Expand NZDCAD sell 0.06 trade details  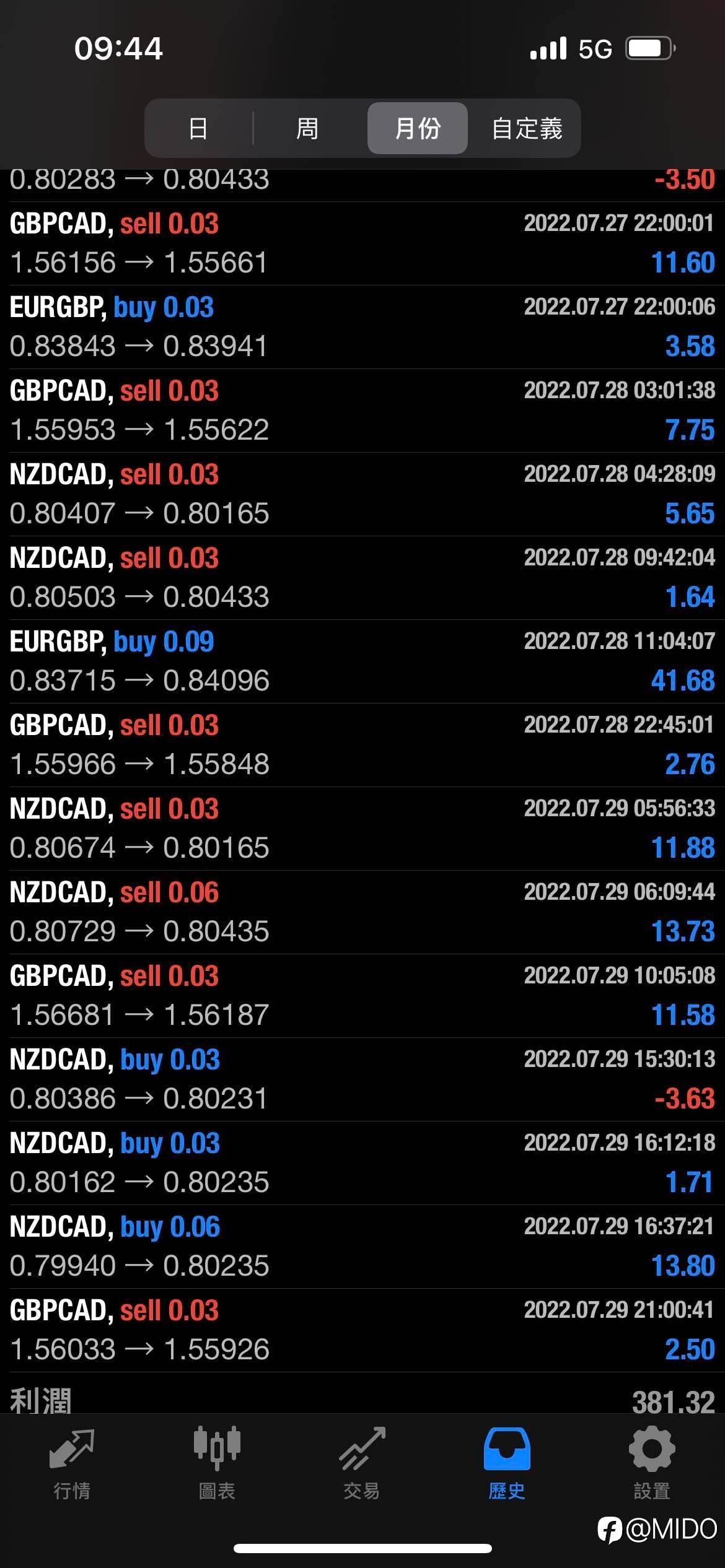[x=362, y=912]
